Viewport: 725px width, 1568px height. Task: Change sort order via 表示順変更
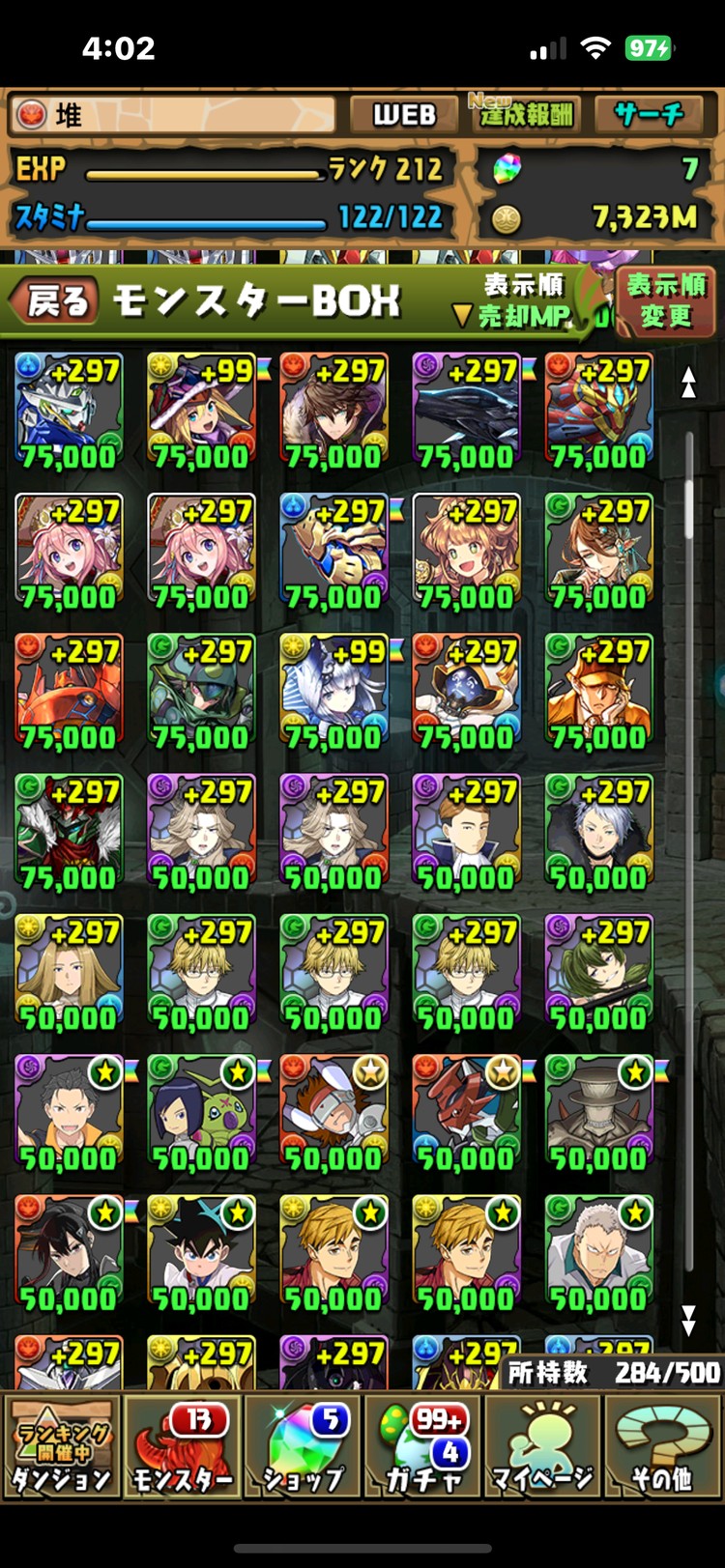coord(666,300)
